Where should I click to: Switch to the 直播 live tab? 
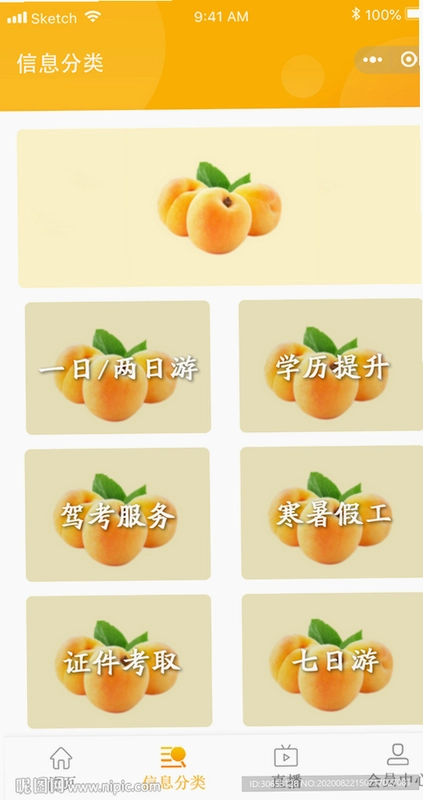pos(286,767)
